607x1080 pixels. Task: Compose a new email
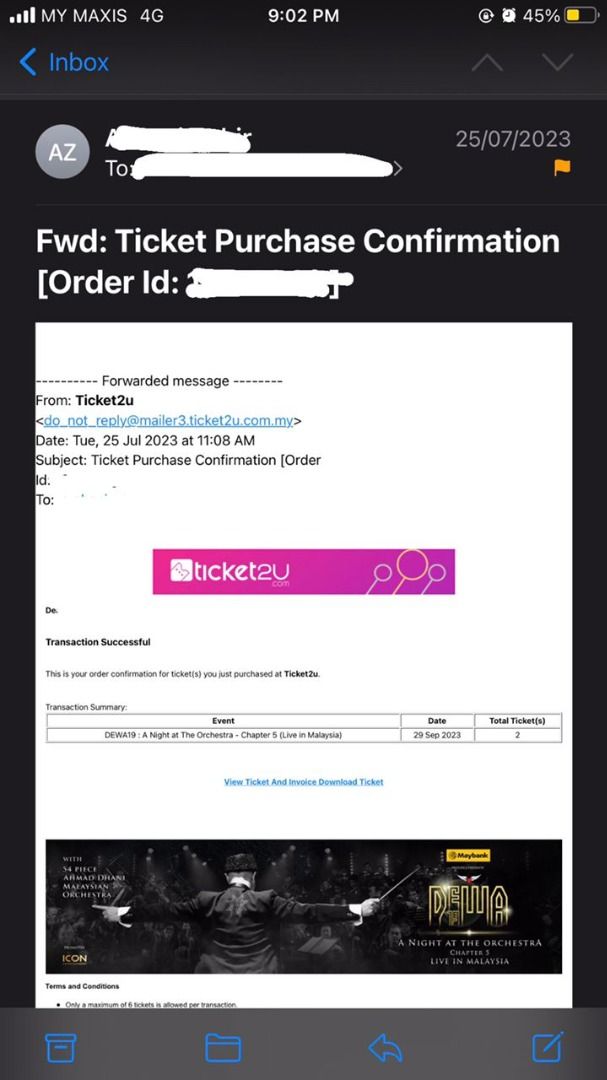click(x=547, y=1047)
